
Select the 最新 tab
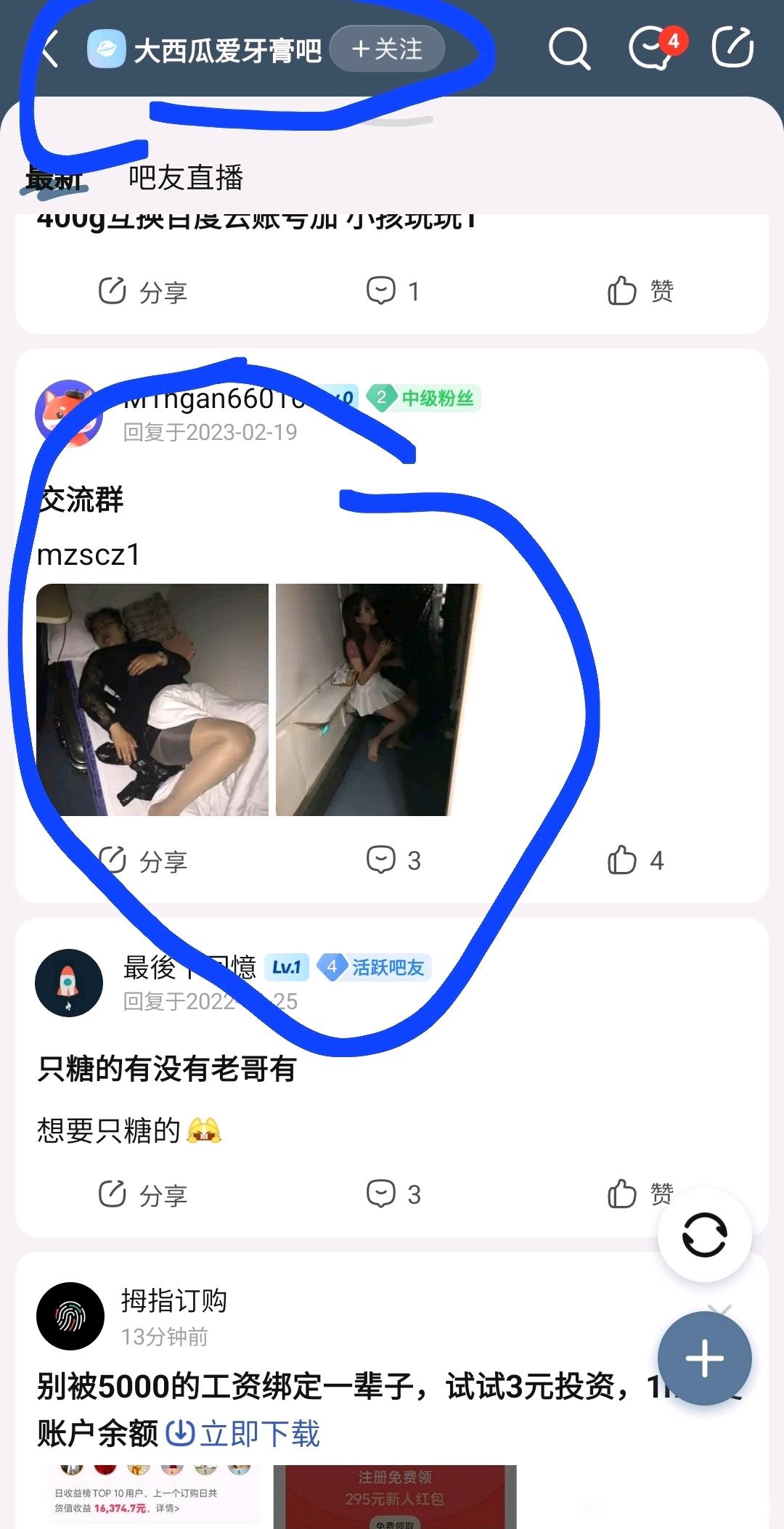coord(54,178)
